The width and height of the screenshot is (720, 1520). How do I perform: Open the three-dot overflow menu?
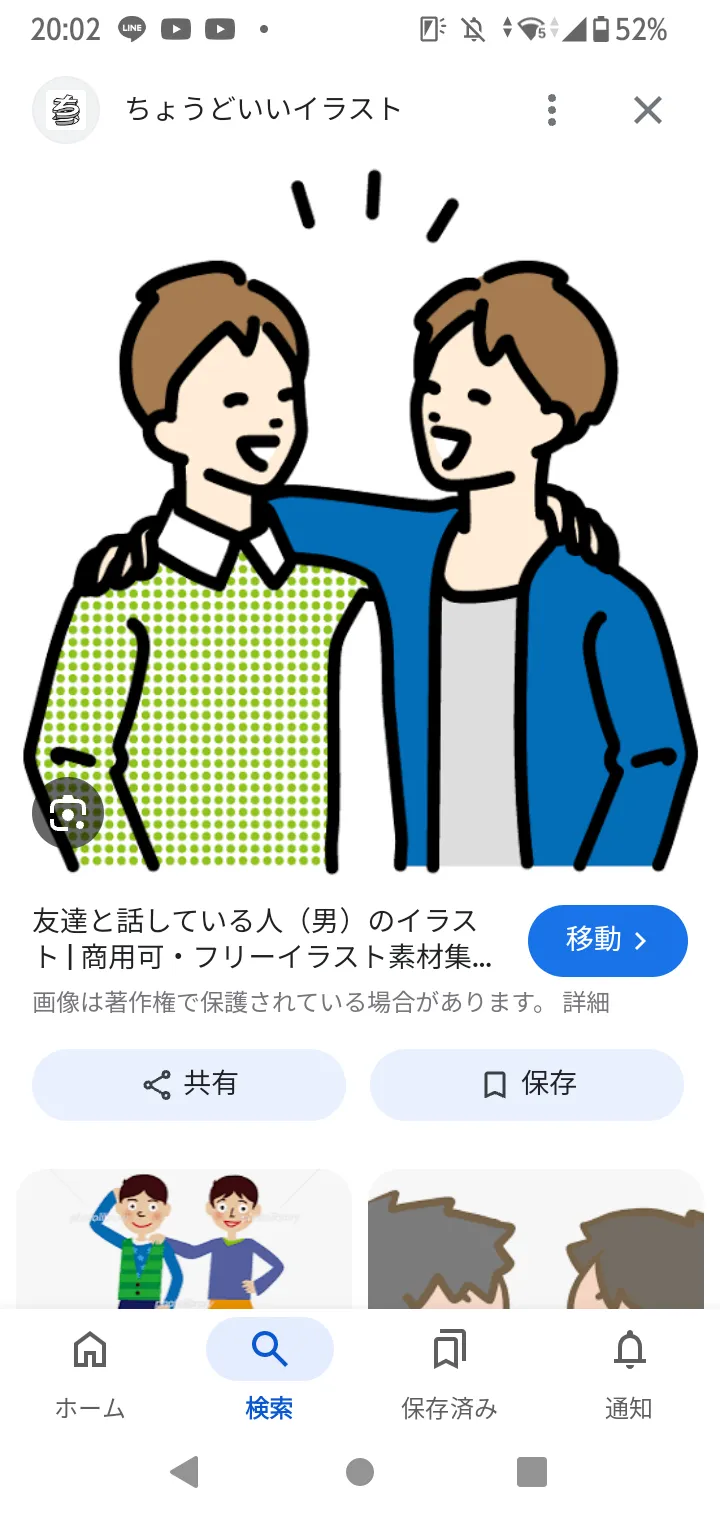(x=552, y=110)
